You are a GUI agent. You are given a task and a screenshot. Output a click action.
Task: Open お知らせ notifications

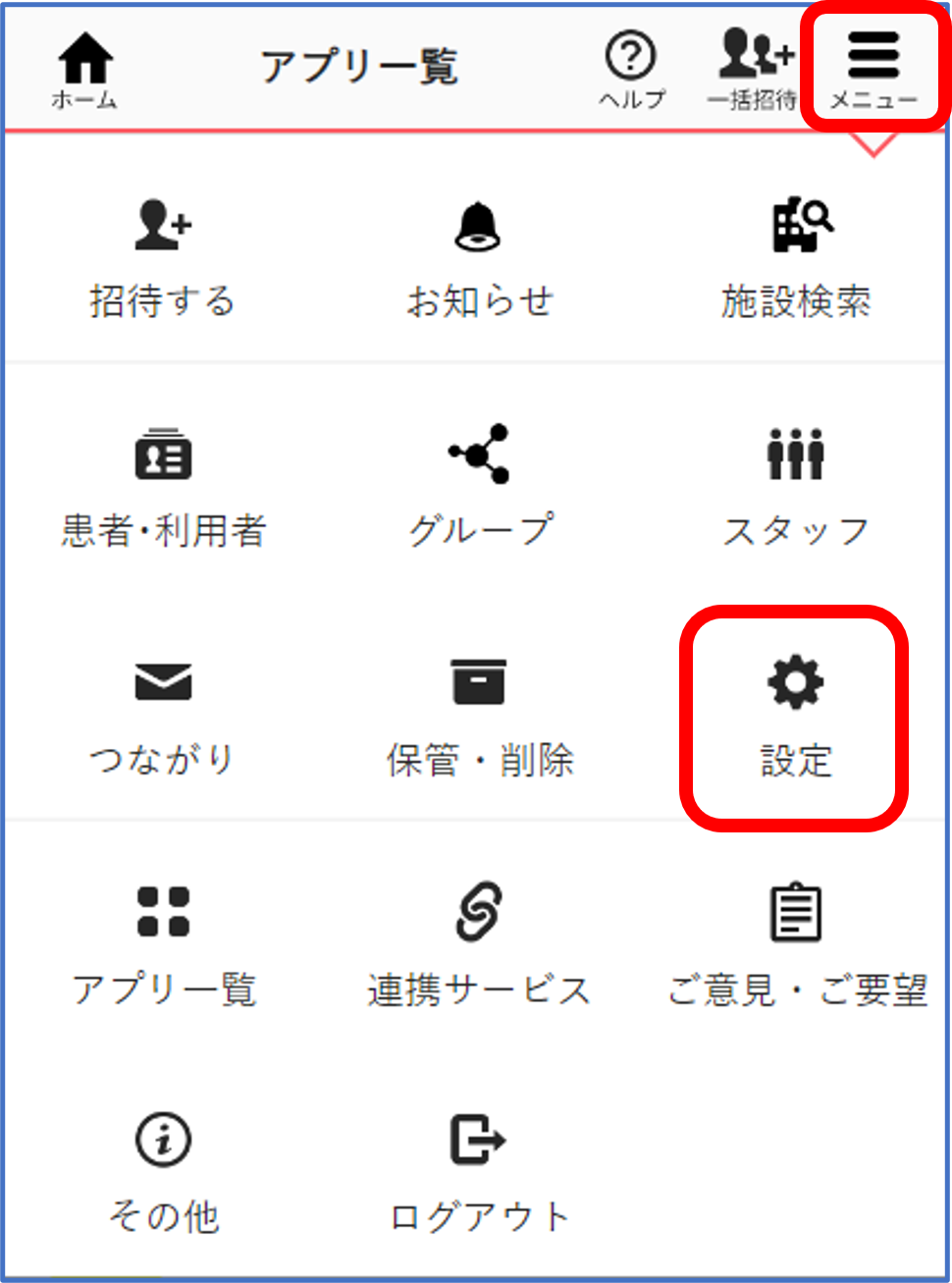479,258
